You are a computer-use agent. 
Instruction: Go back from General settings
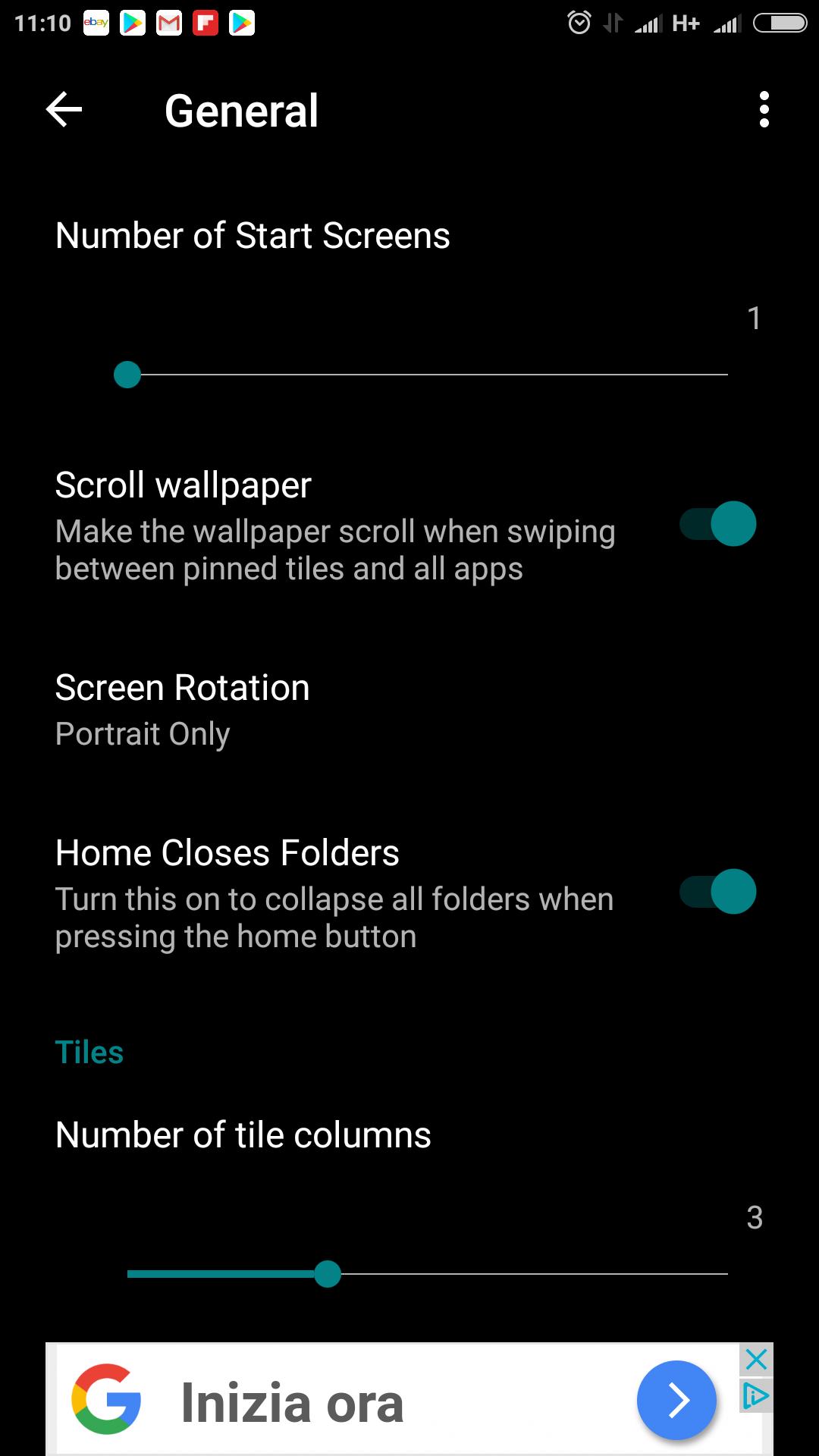pos(64,111)
